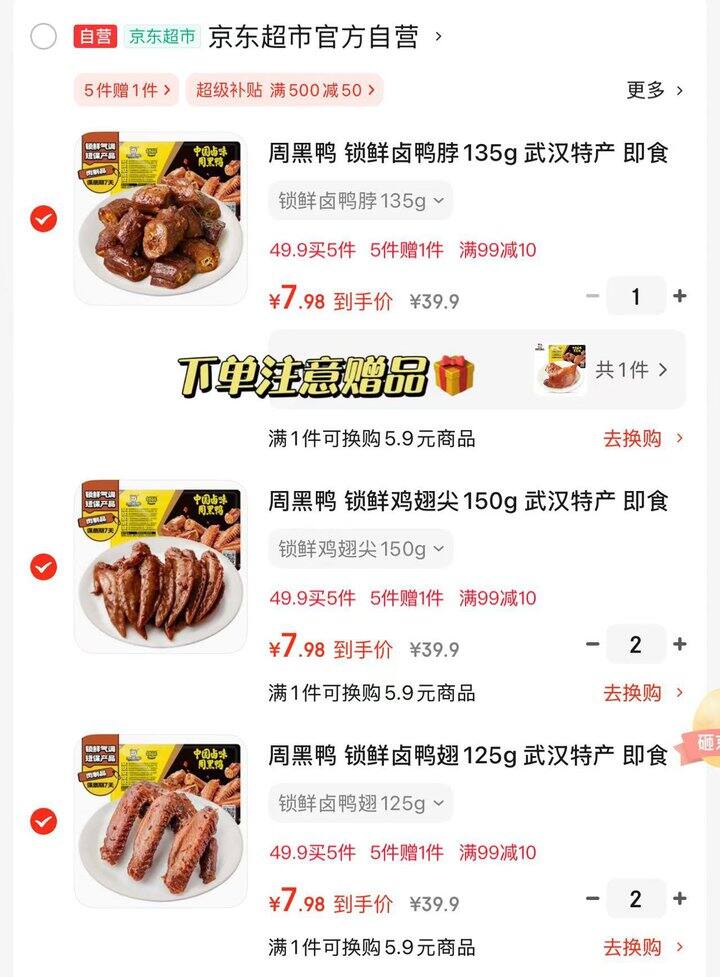Uncheck the 锁鲜卤鸭脖 135g item
Screen dimensions: 720x977
[43, 218]
